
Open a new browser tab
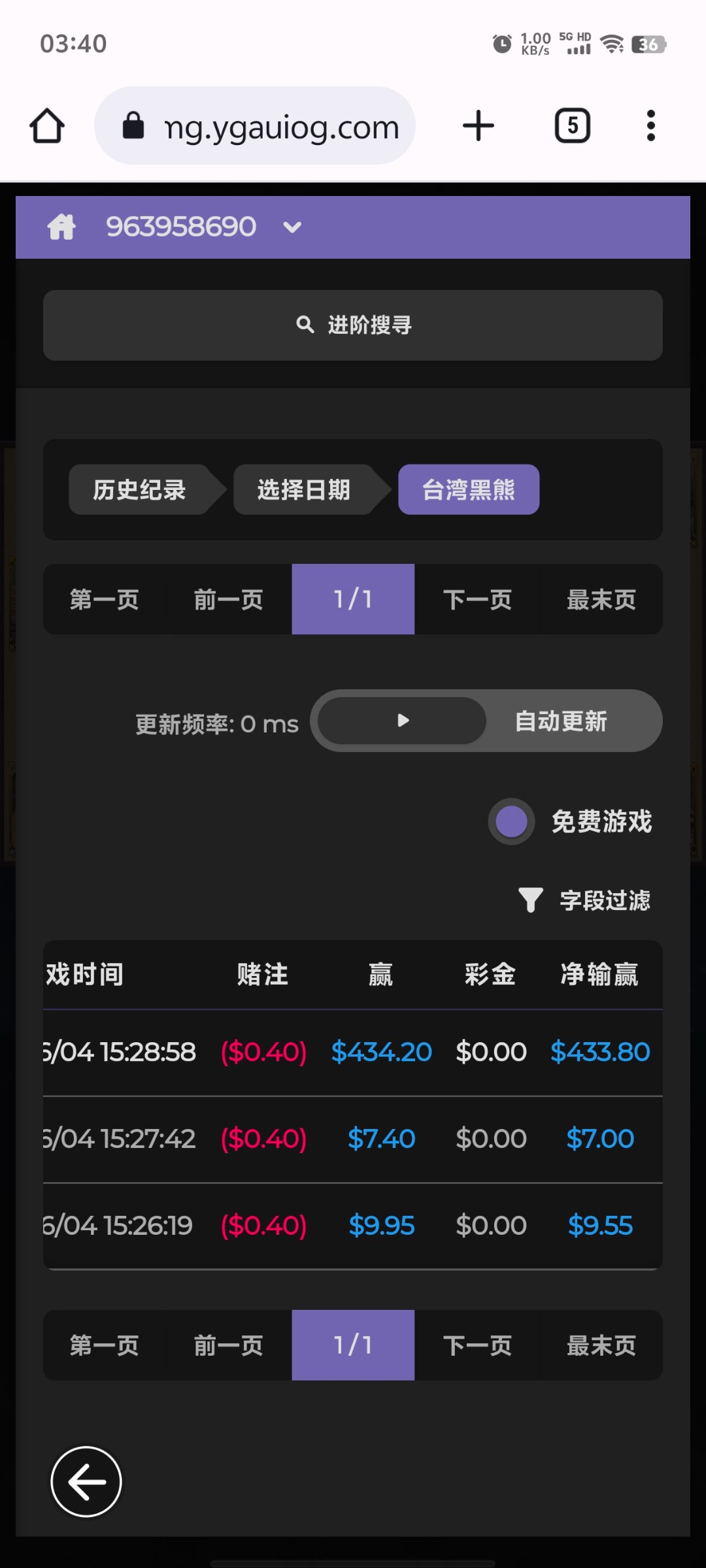478,125
